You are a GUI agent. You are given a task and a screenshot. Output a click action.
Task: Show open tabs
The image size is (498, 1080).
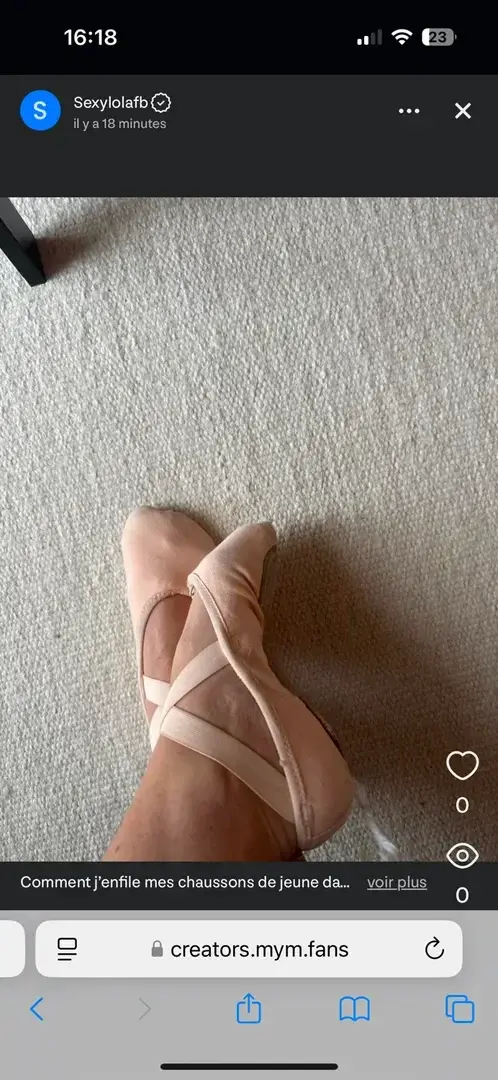coord(459,1010)
